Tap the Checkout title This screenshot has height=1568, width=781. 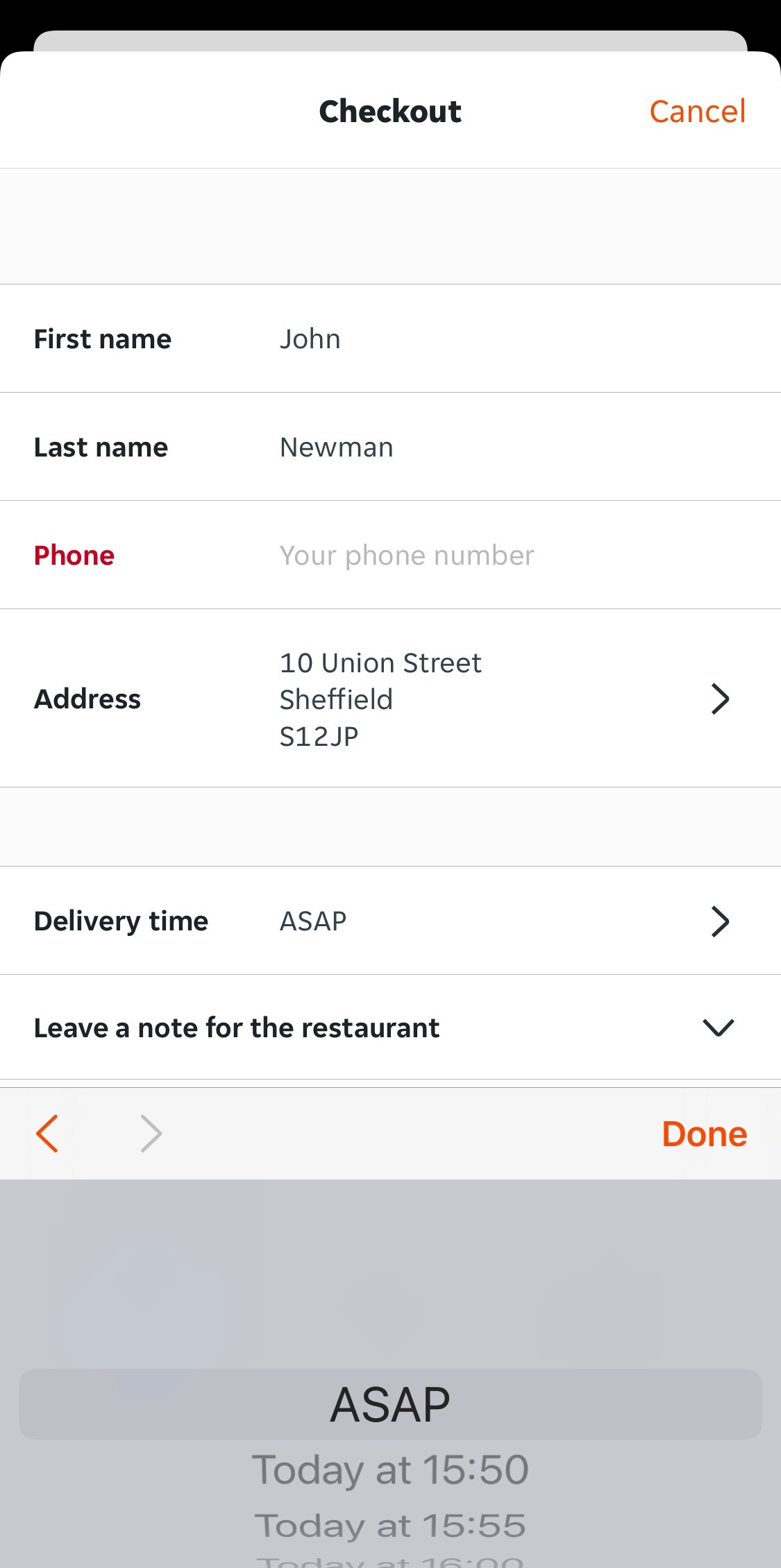coord(390,111)
